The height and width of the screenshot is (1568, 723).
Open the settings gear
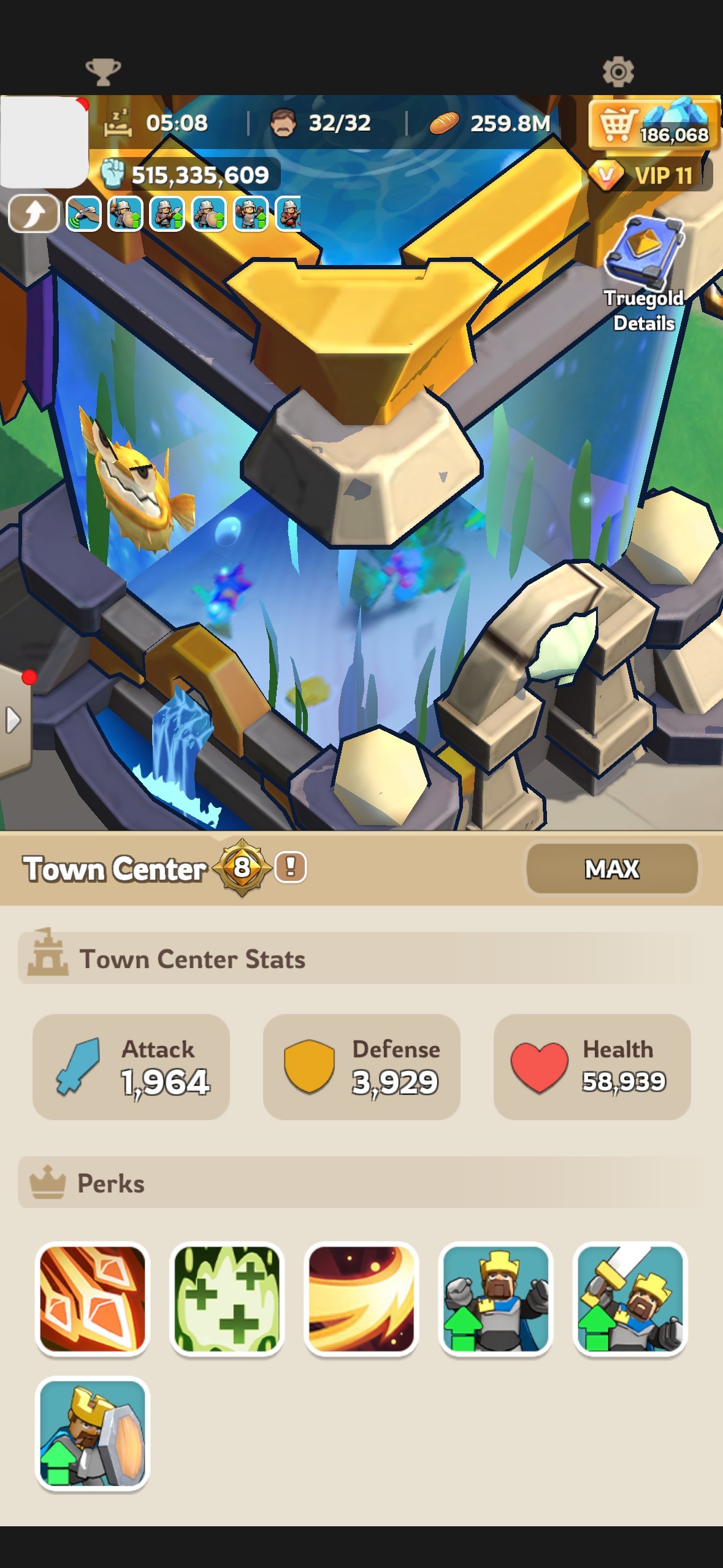tap(618, 72)
